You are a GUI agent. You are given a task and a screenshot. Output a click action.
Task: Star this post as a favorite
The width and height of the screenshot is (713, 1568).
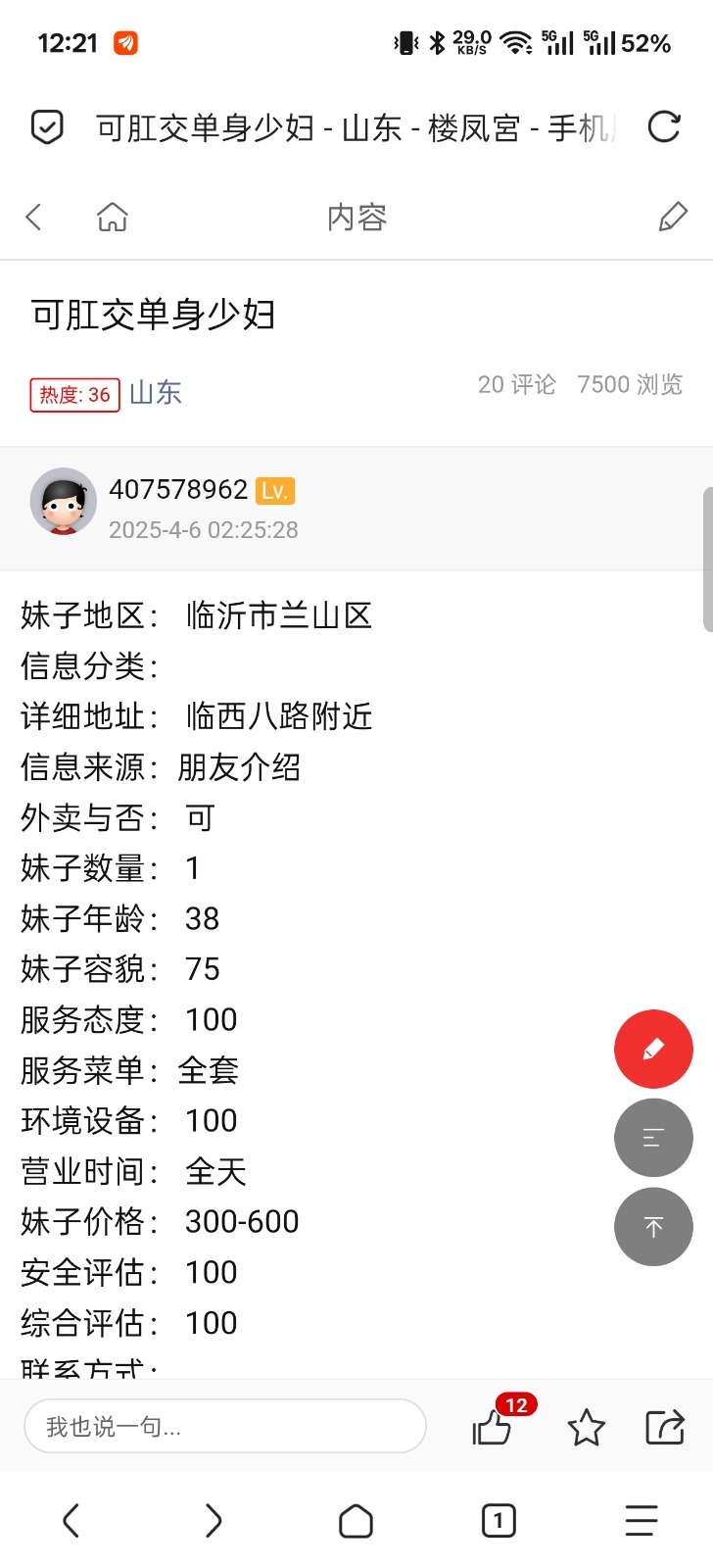pyautogui.click(x=586, y=1428)
